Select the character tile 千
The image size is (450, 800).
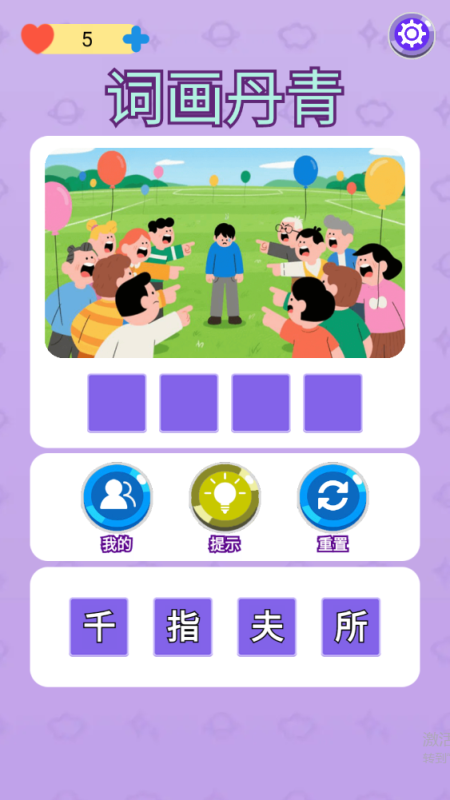point(99,627)
